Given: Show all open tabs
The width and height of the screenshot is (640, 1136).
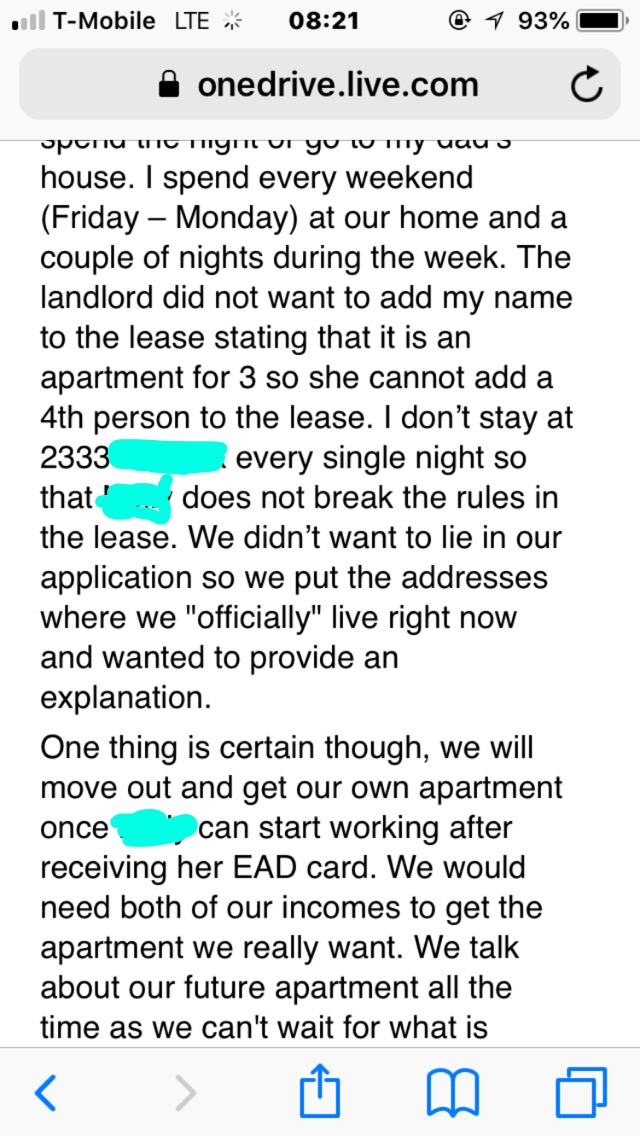Looking at the screenshot, I should pos(581,1092).
